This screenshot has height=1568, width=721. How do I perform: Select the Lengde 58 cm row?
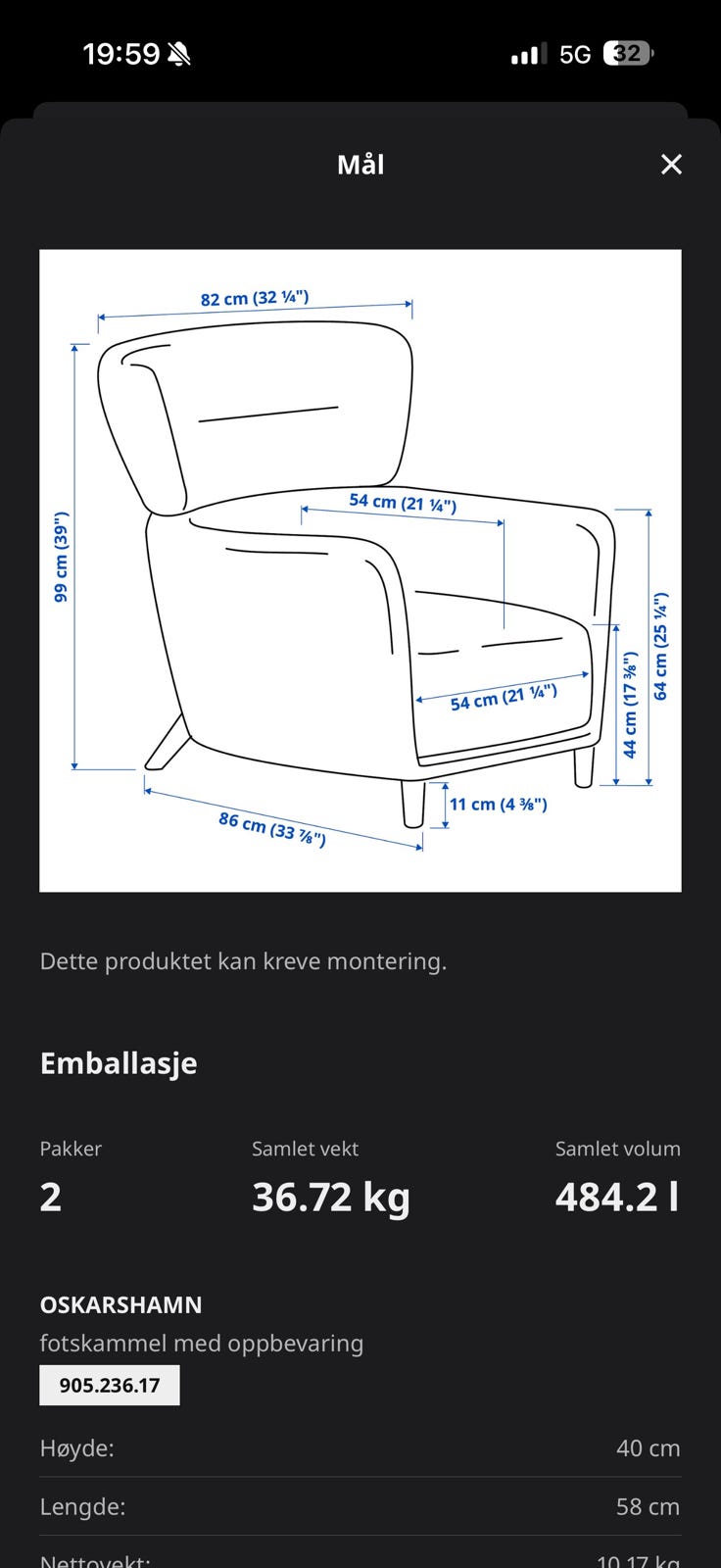pyautogui.click(x=360, y=1506)
